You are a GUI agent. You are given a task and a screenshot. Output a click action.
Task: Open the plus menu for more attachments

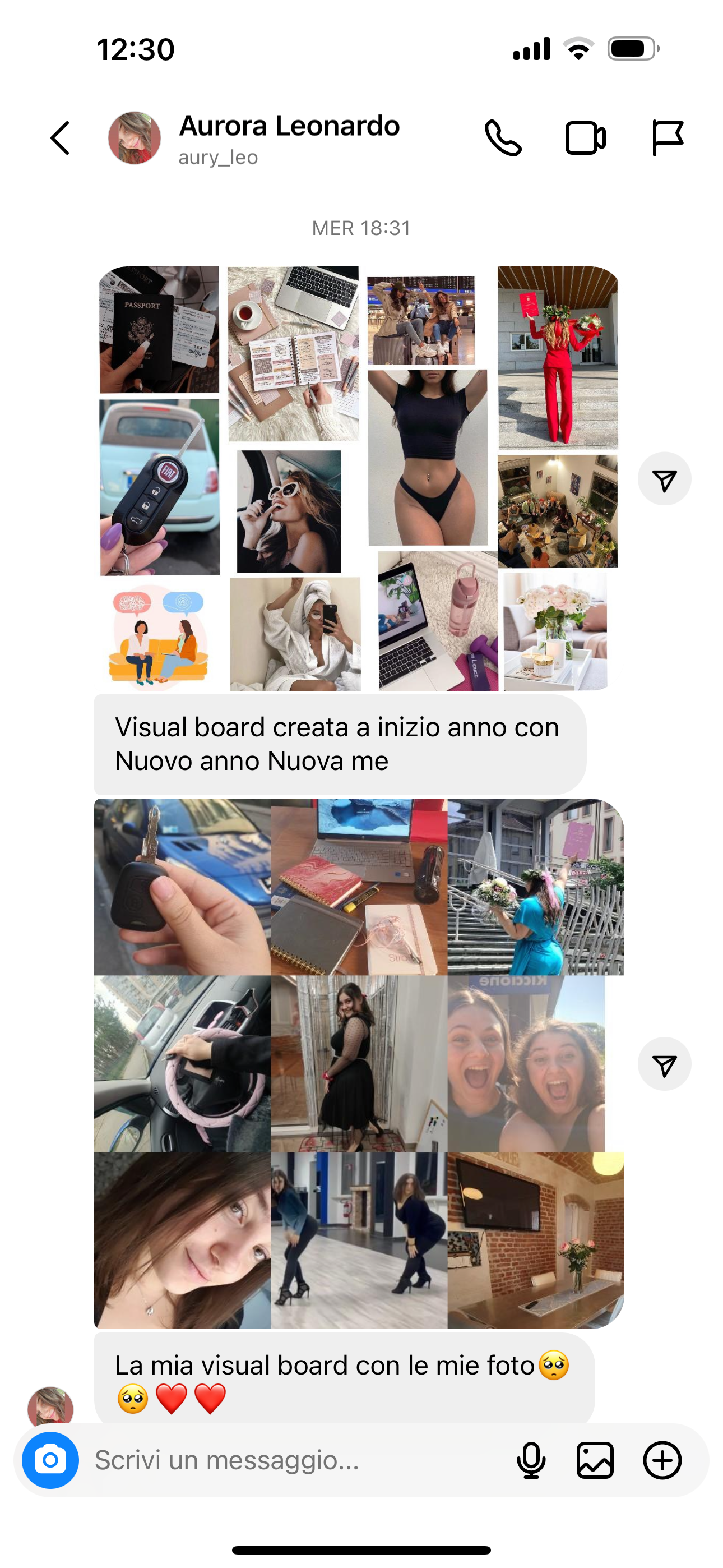[662, 1460]
